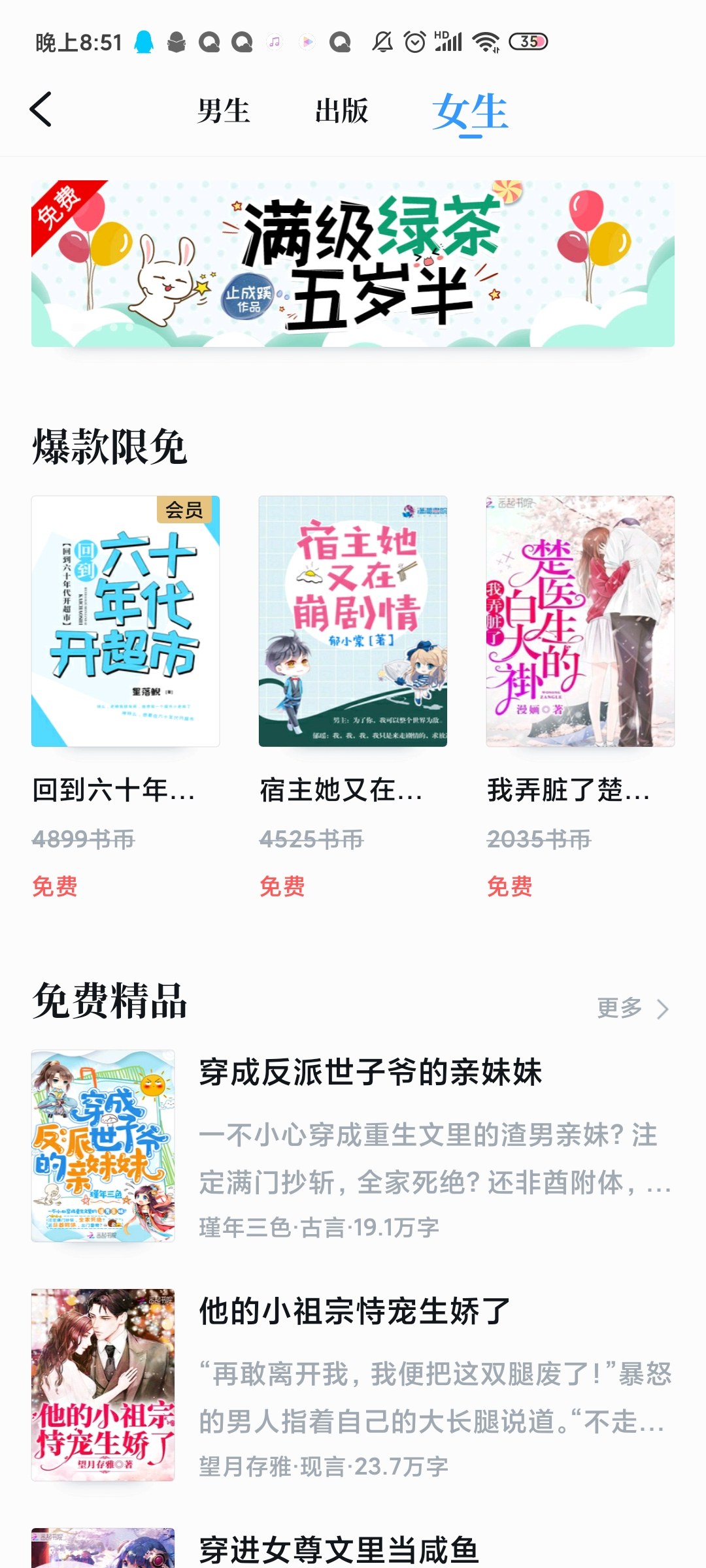706x1568 pixels.
Task: Go back using the top-left arrow
Action: coord(41,110)
